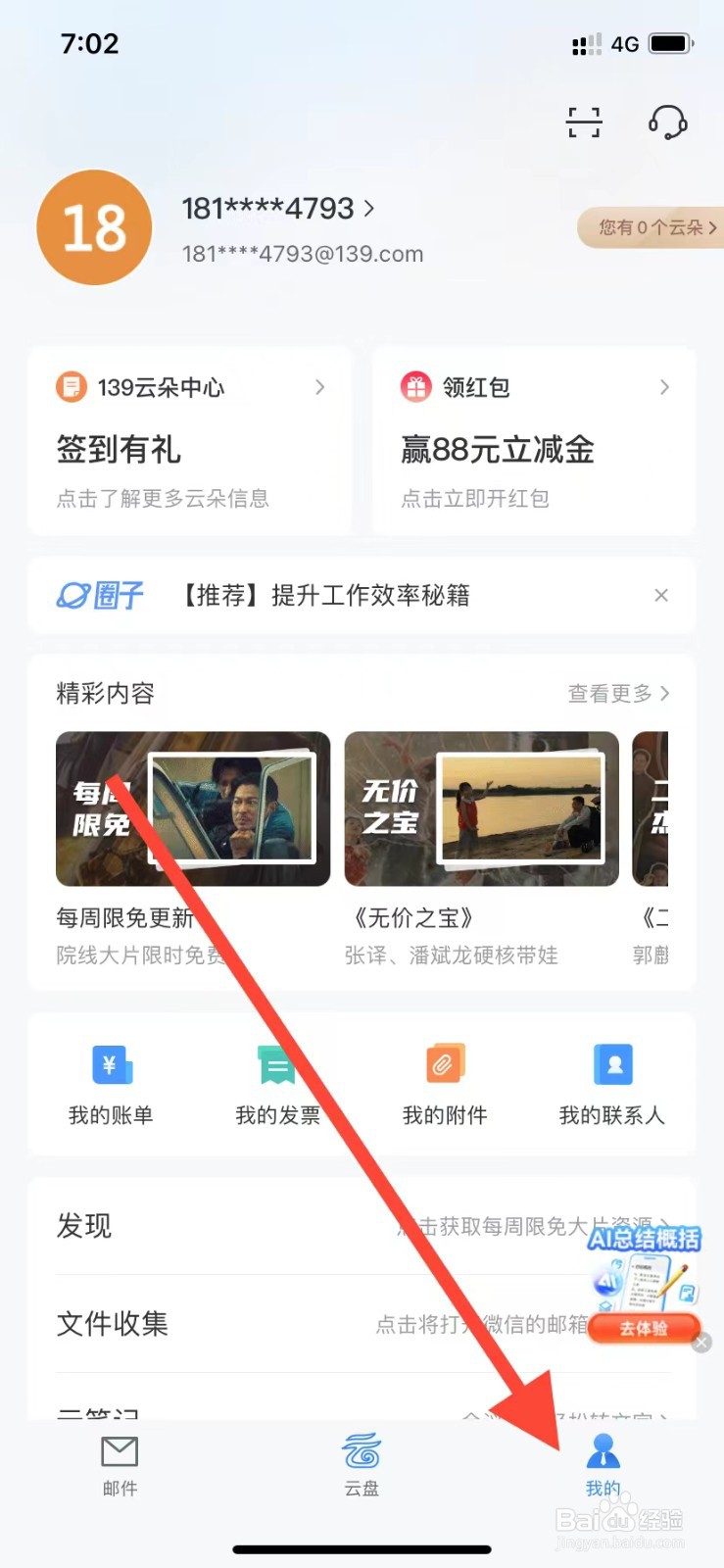Select the 邮件 tab icon
The image size is (724, 1568).
tap(120, 1451)
